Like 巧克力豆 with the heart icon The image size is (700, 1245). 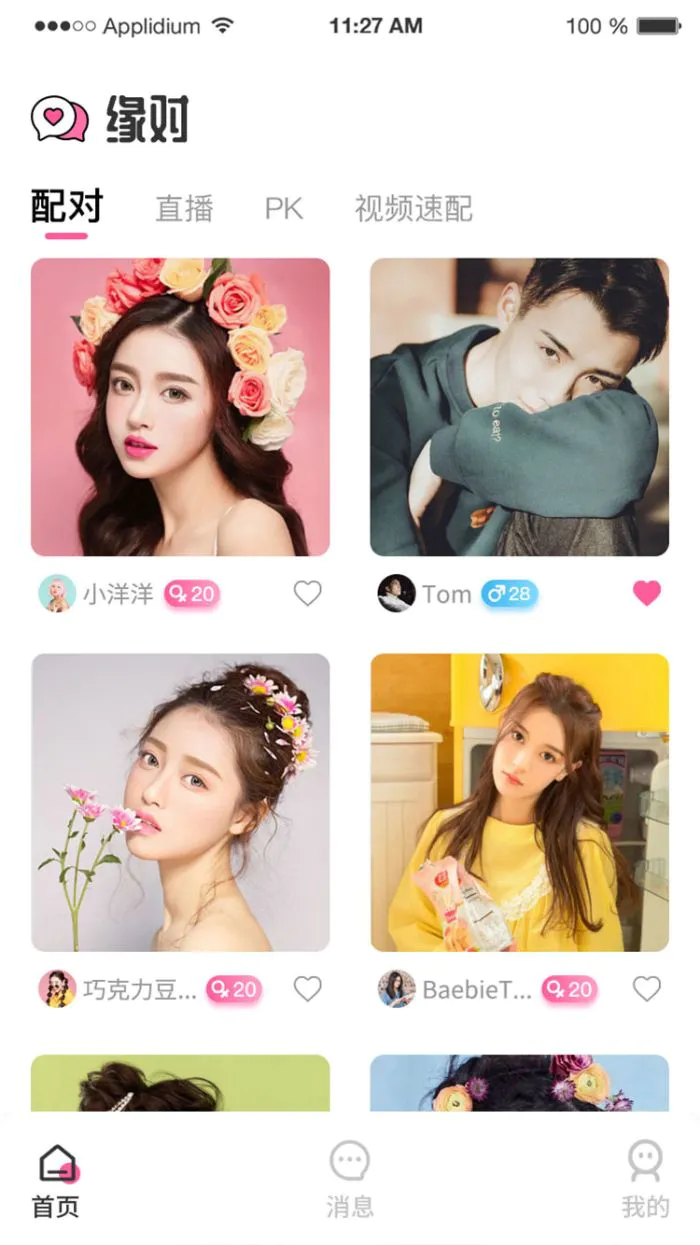[307, 989]
